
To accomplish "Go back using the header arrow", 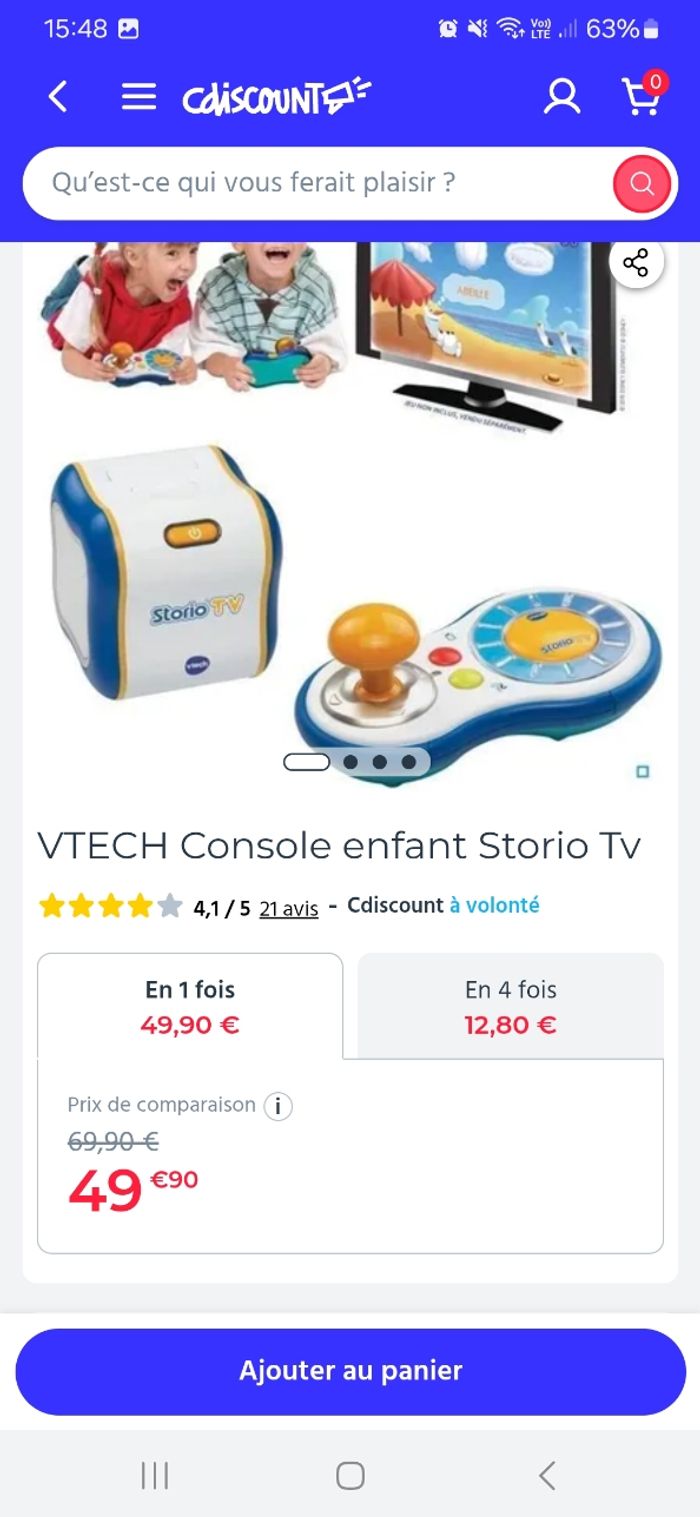I will (x=58, y=97).
